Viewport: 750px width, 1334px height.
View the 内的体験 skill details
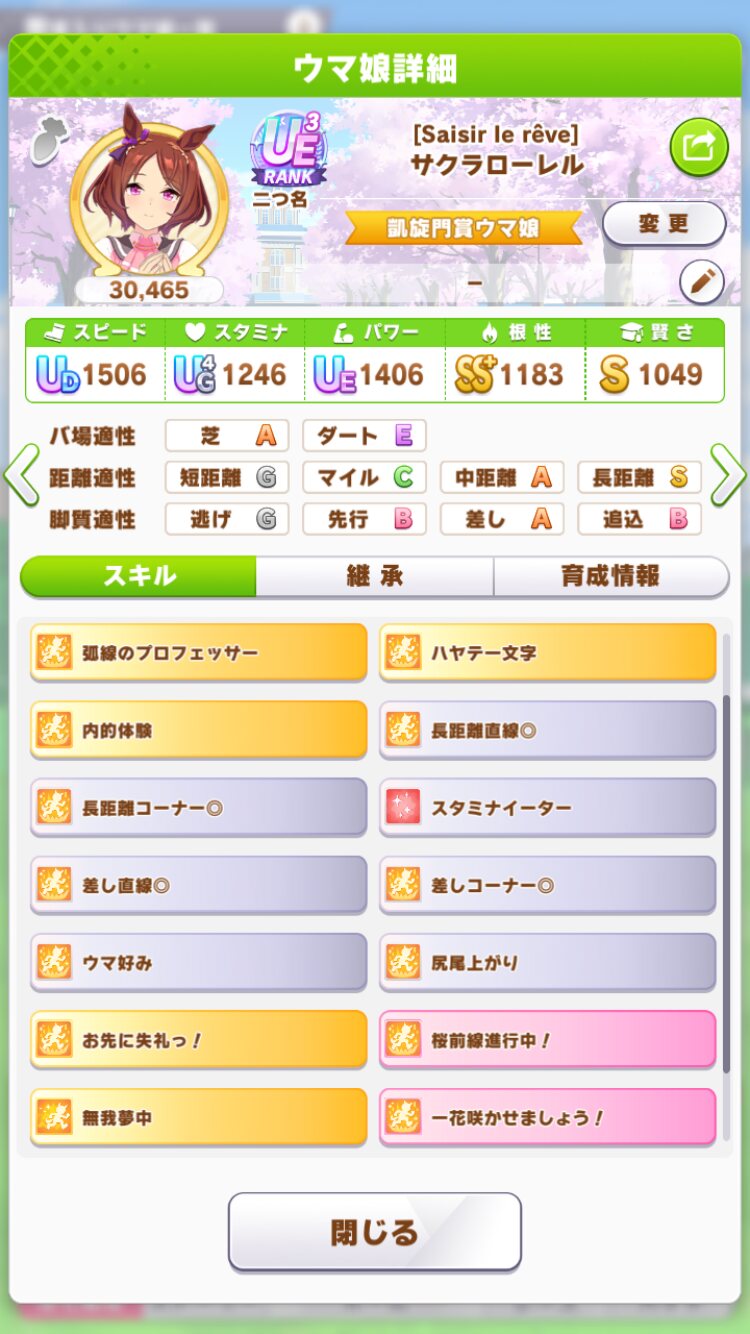coord(199,730)
